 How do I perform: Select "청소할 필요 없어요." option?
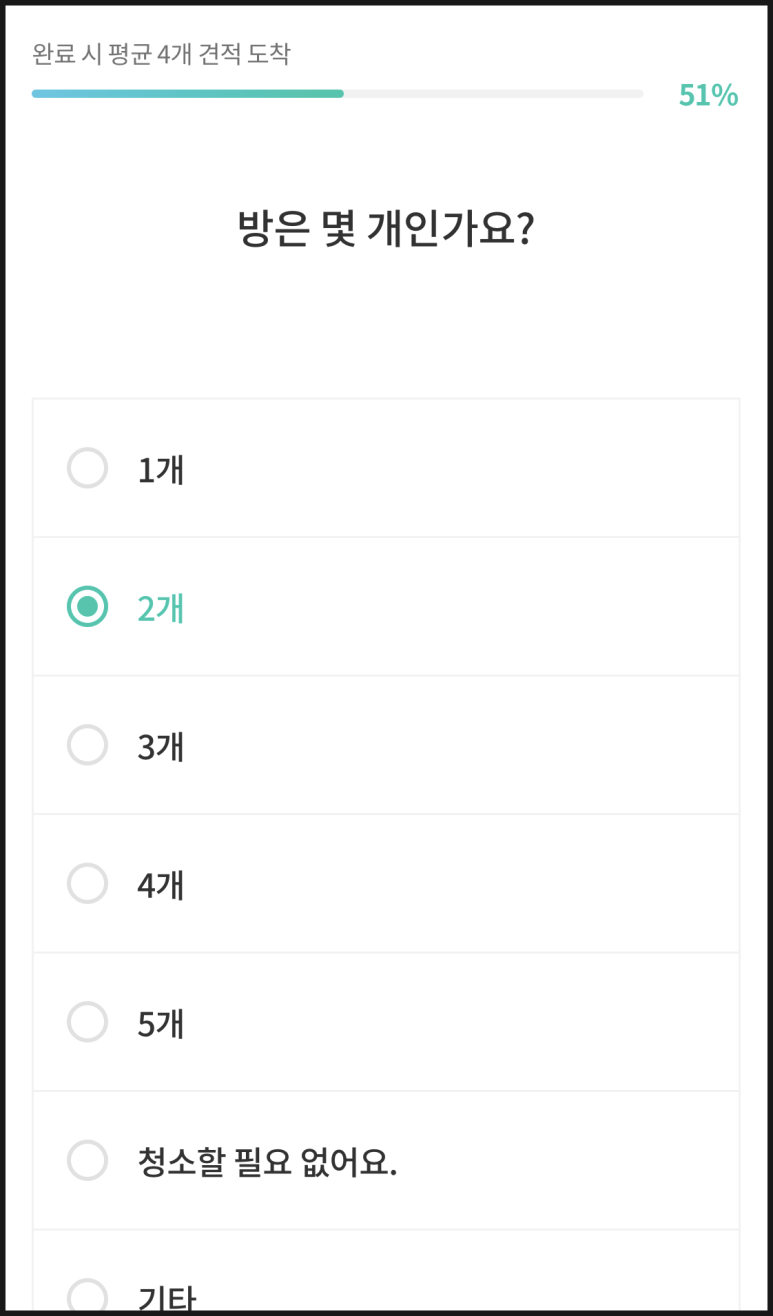[x=88, y=1161]
